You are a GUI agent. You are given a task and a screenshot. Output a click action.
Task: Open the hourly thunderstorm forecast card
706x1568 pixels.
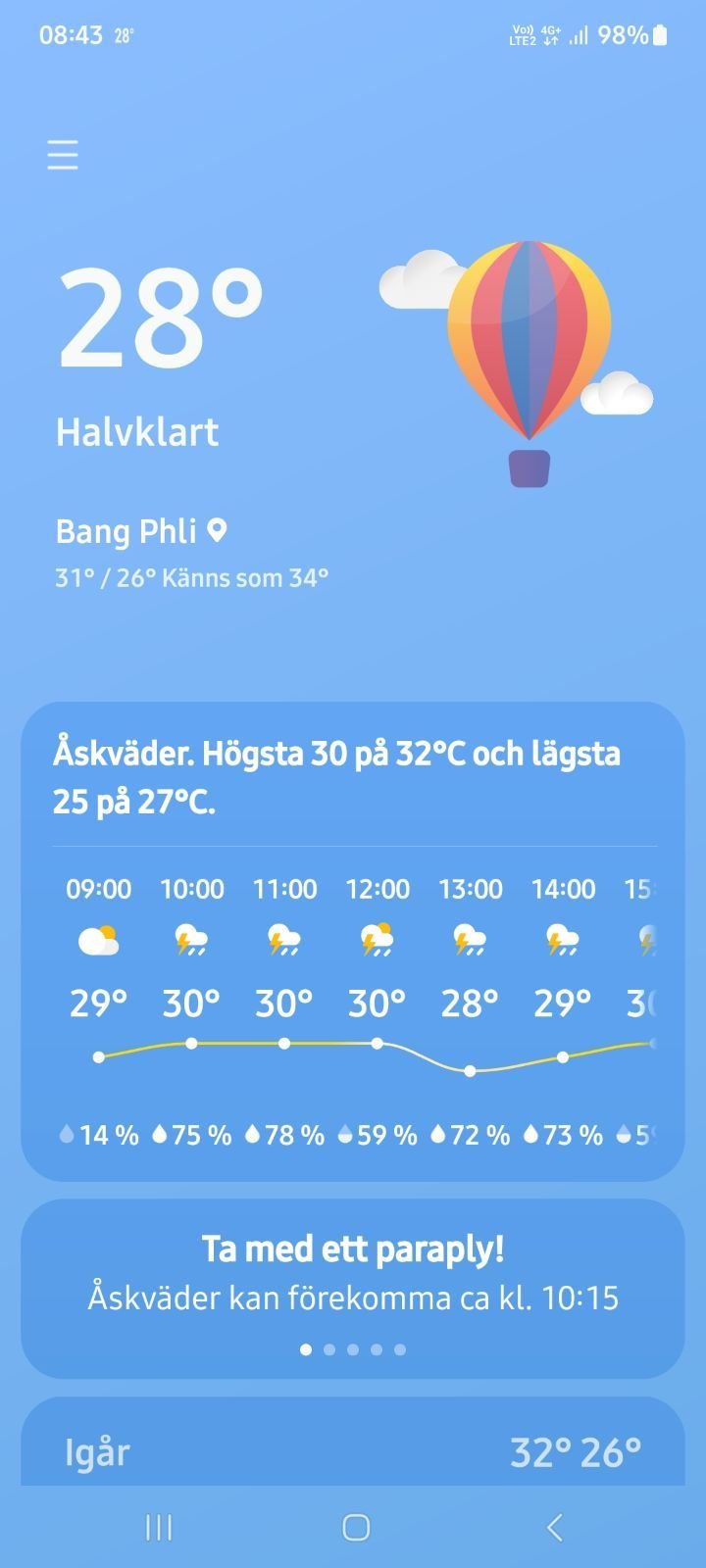point(353,941)
